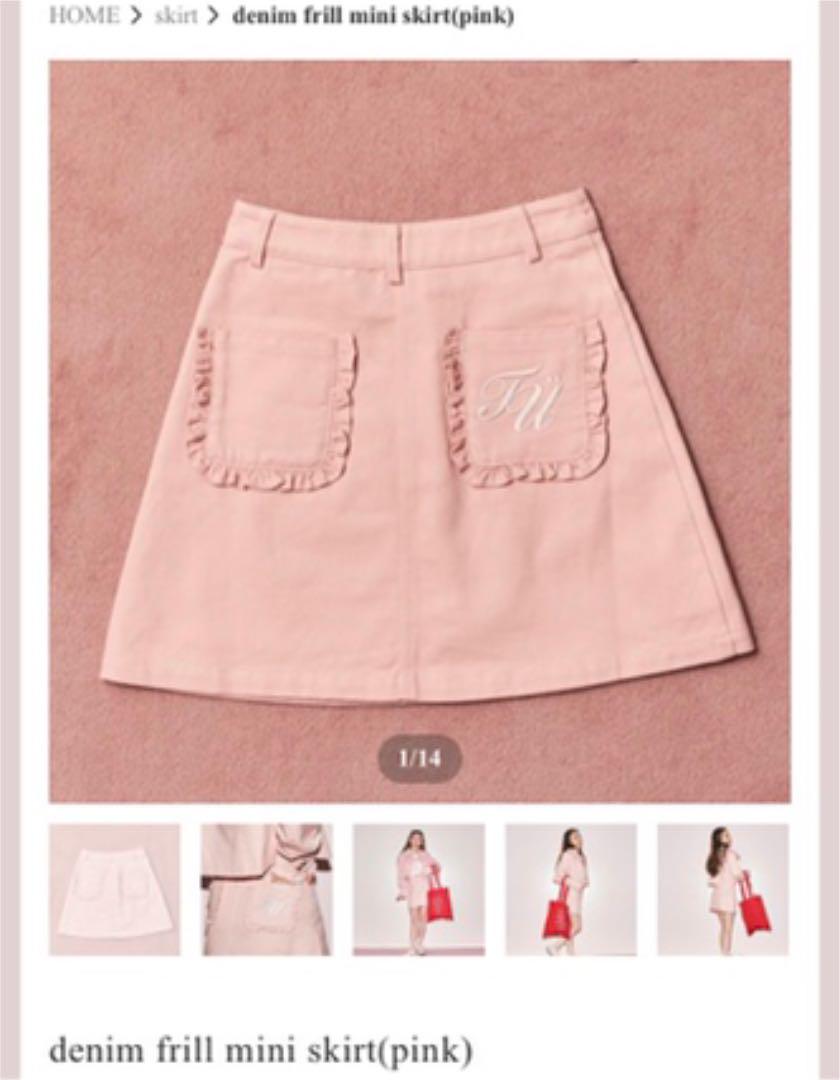Select the front-facing model thumbnail with red bag
Image resolution: width=840 pixels, height=1080 pixels.
pyautogui.click(x=419, y=889)
